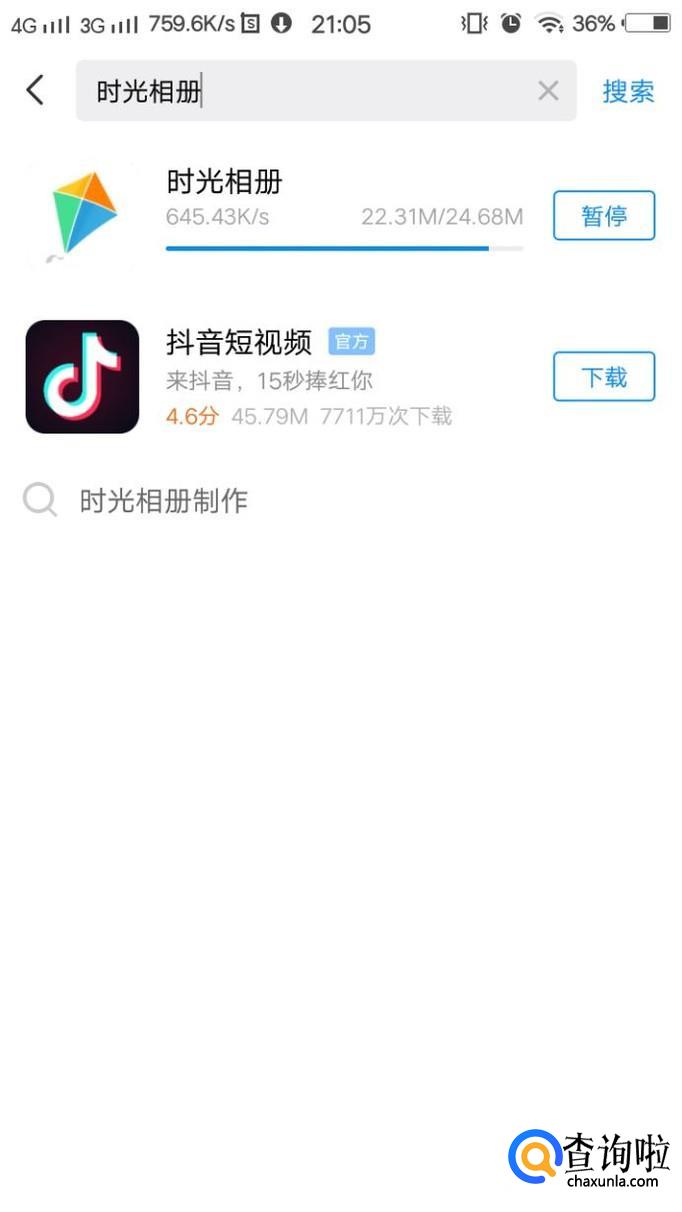Download 抖音短视频 with the 下载 button

tap(604, 376)
